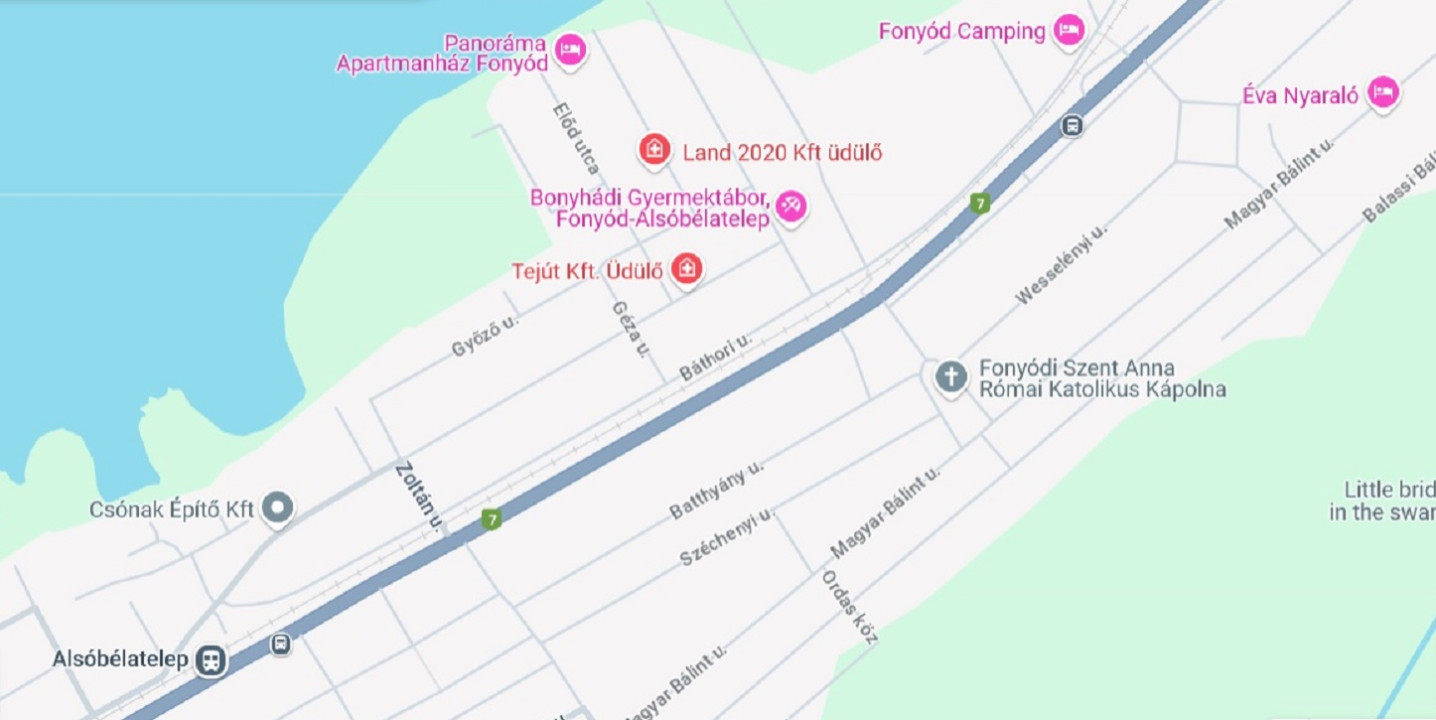Tap the Éva Nyaraló lodging pin

pyautogui.click(x=1383, y=94)
